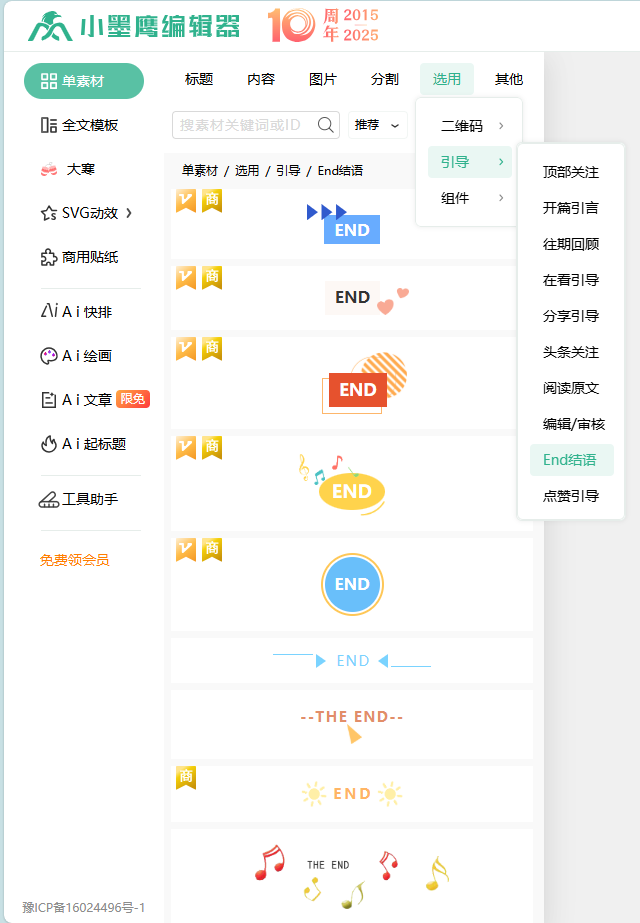640x923 pixels.
Task: Open the 推荐 sort dropdown
Action: (x=377, y=125)
